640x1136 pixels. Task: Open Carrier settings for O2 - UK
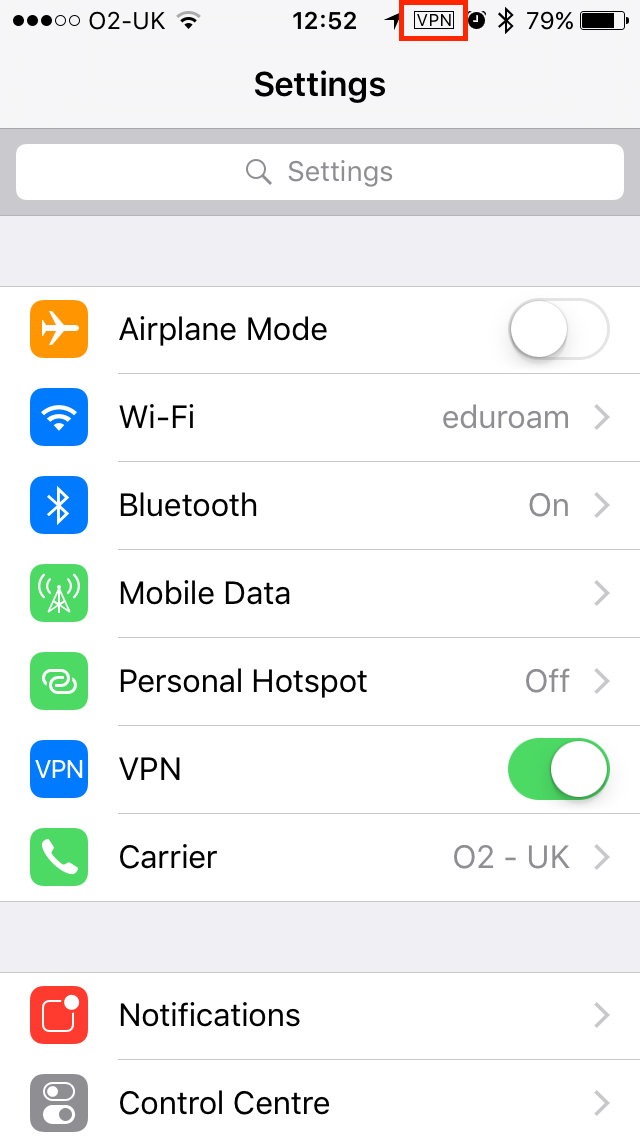(320, 857)
